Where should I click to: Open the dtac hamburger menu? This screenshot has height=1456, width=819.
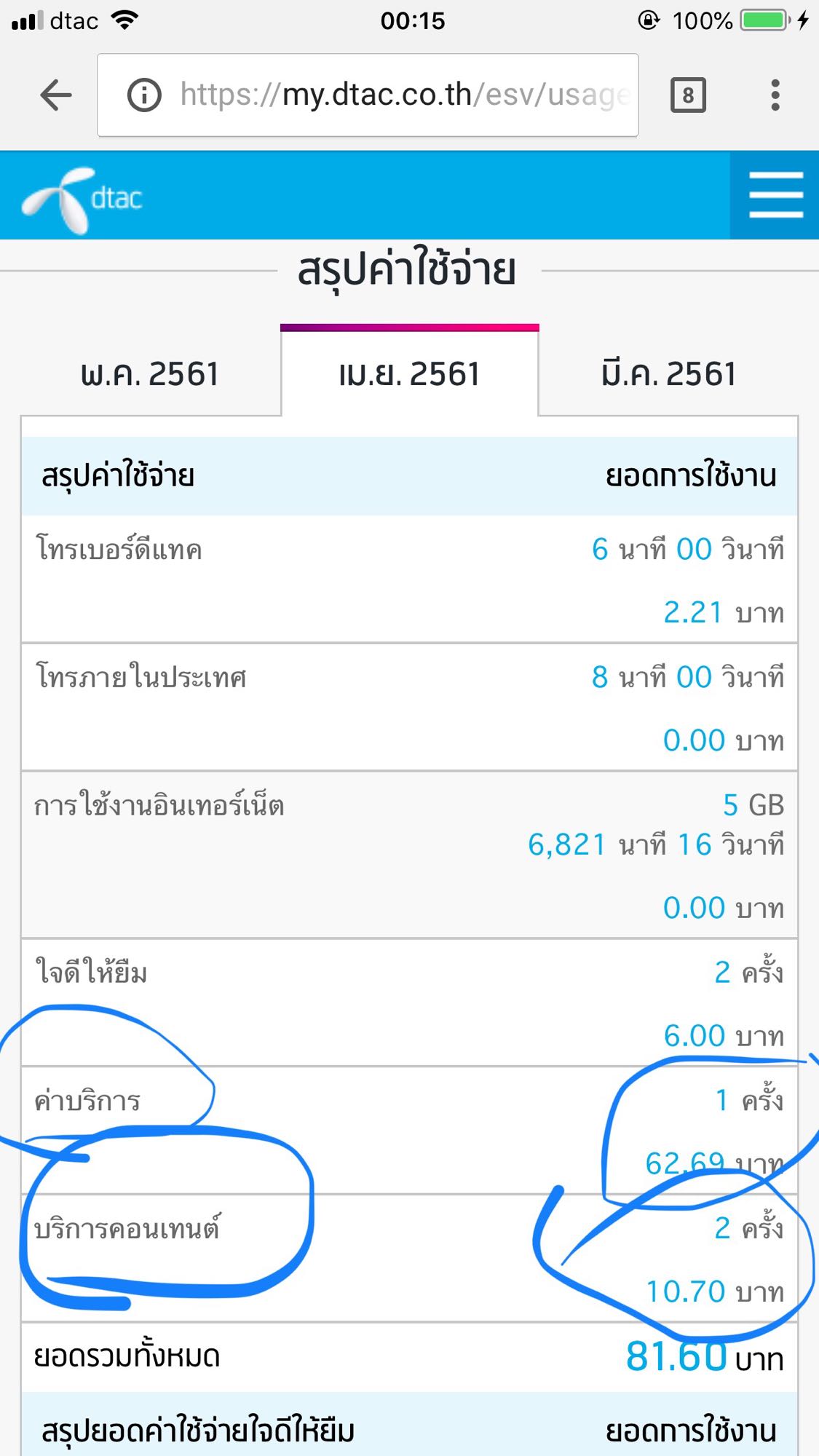pos(775,195)
